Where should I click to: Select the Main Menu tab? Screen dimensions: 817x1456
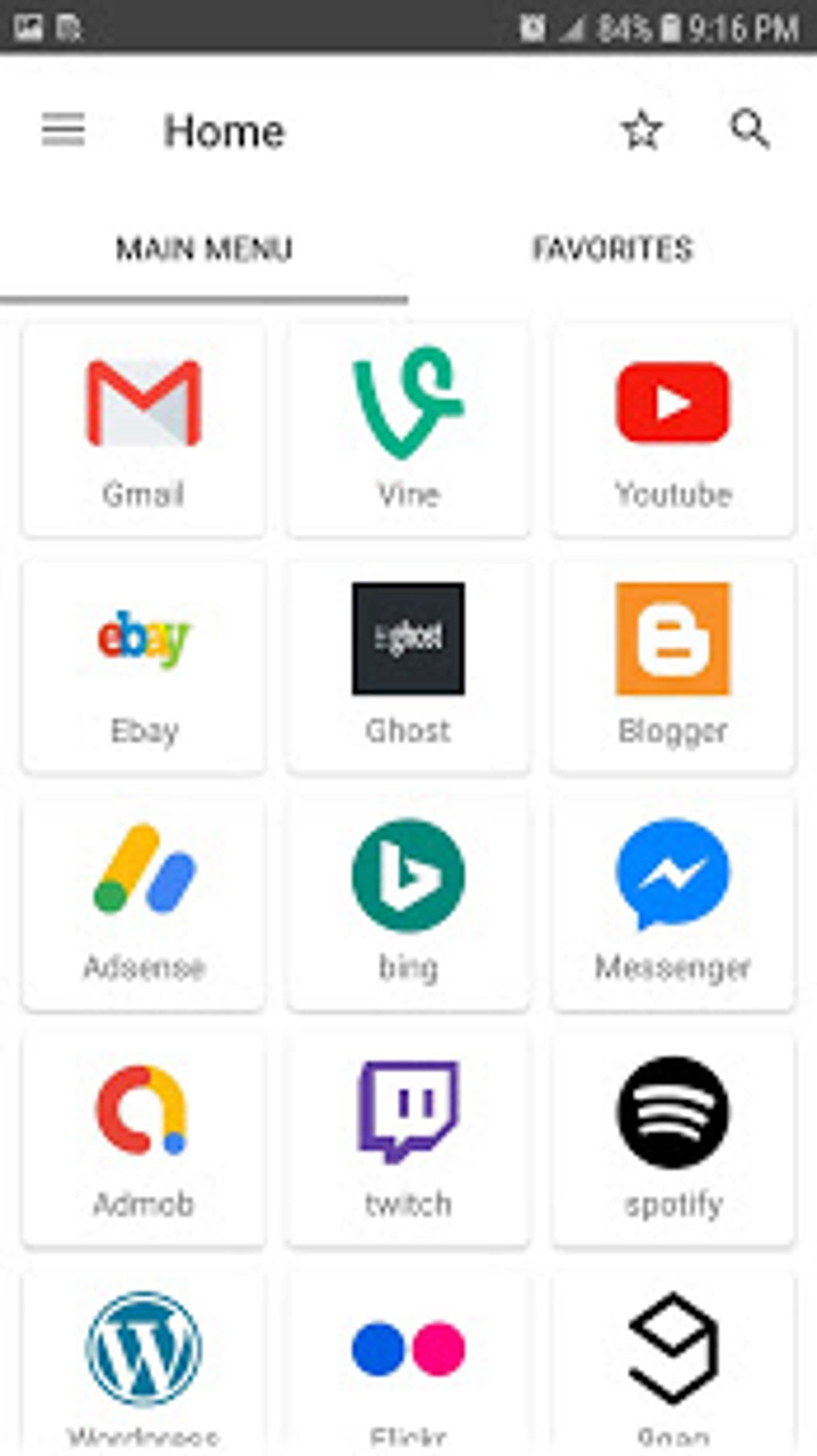[204, 249]
